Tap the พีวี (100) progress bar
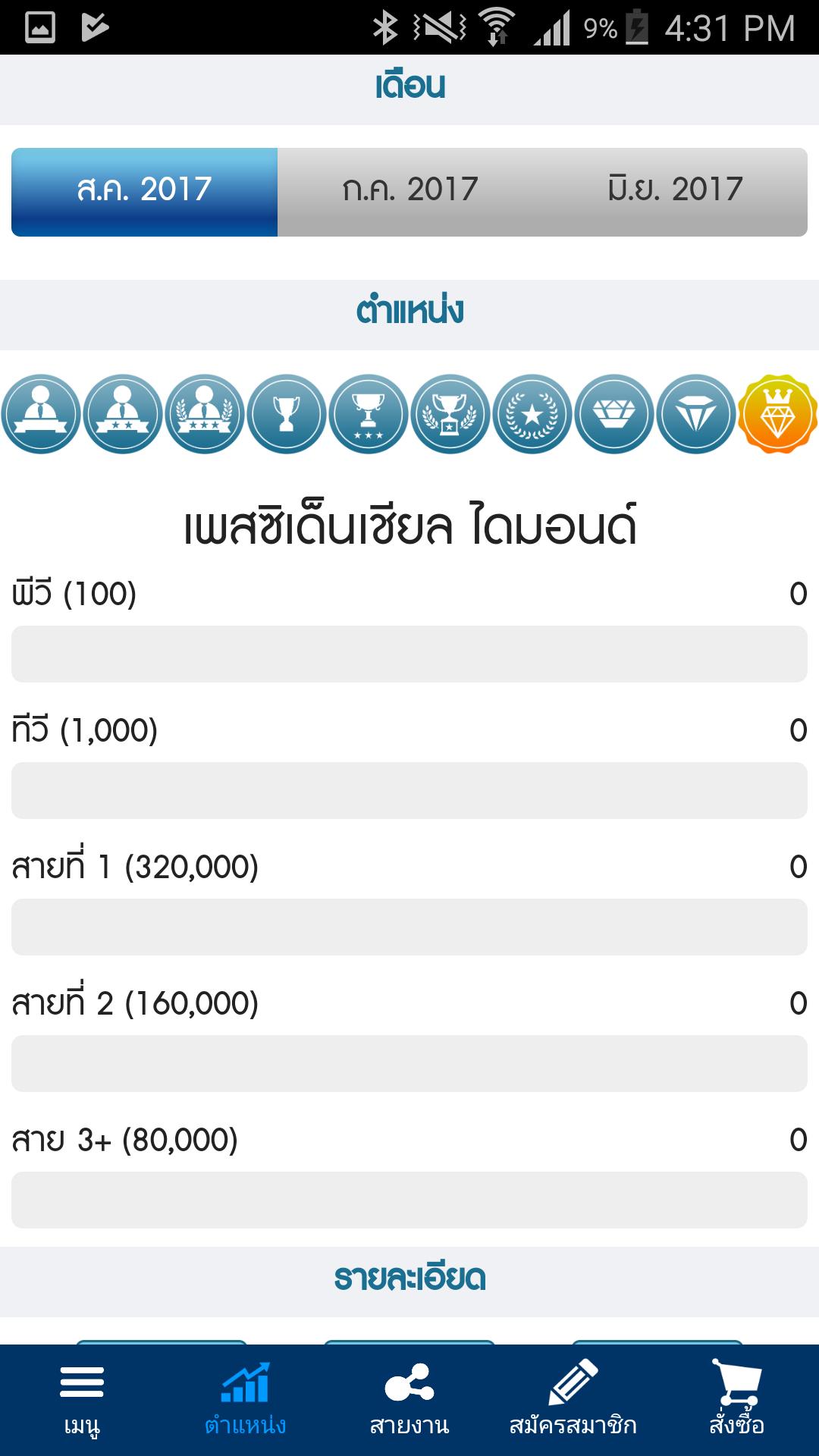The width and height of the screenshot is (819, 1456). point(409,651)
